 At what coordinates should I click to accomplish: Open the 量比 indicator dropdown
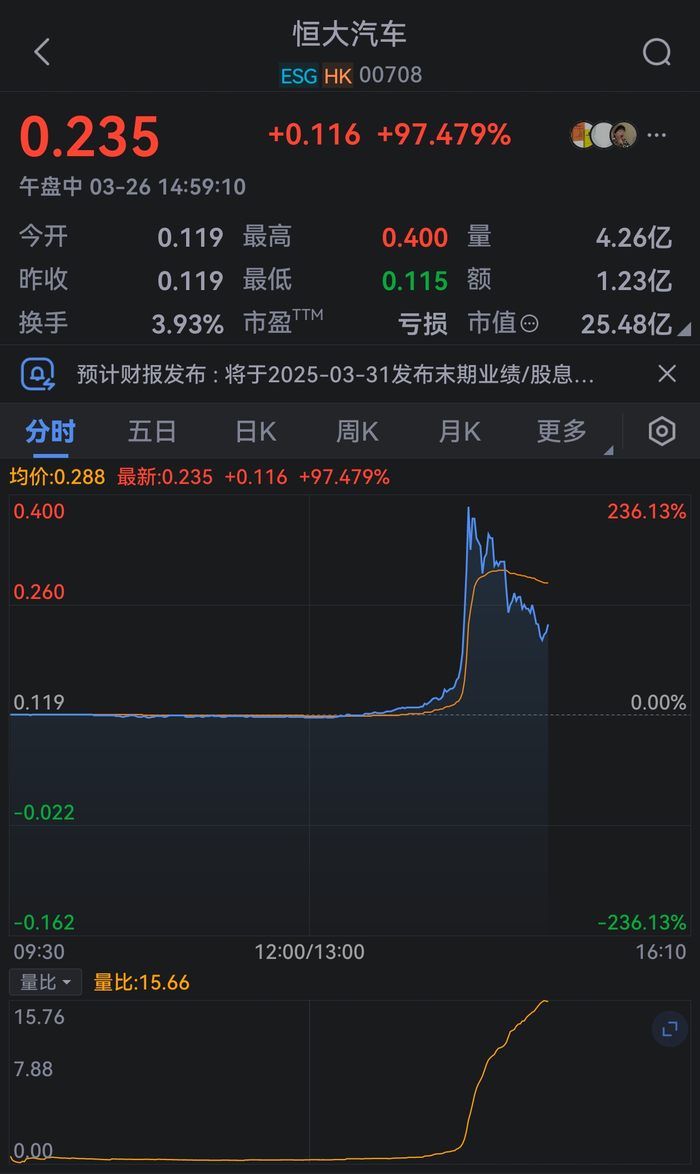(46, 983)
